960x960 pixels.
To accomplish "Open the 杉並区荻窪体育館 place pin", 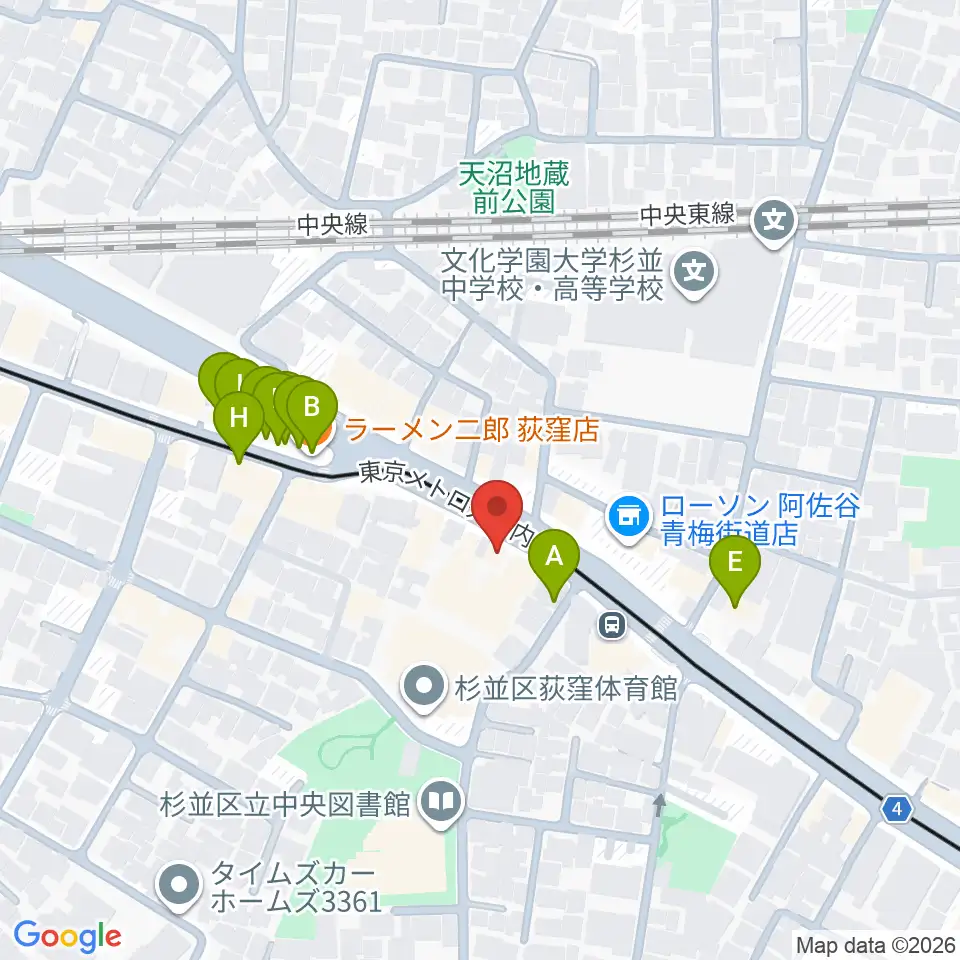I will [x=424, y=689].
